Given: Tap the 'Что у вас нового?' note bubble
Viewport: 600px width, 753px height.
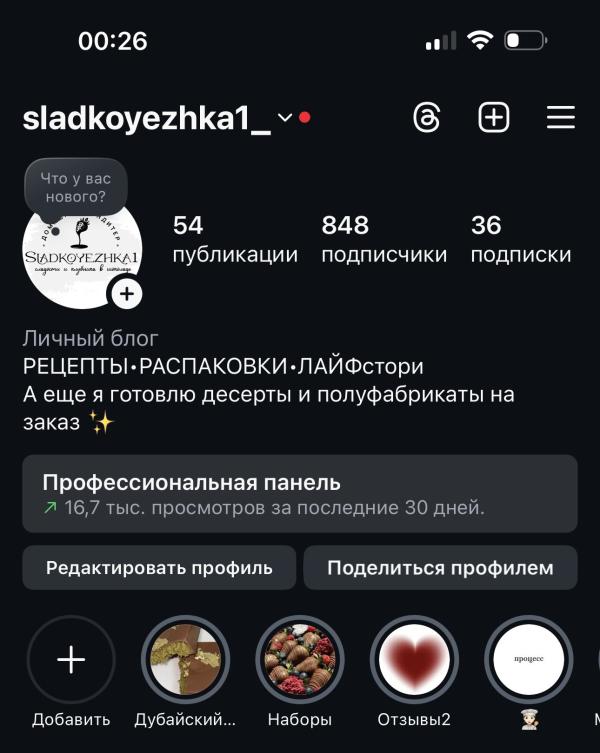Looking at the screenshot, I should [76, 188].
